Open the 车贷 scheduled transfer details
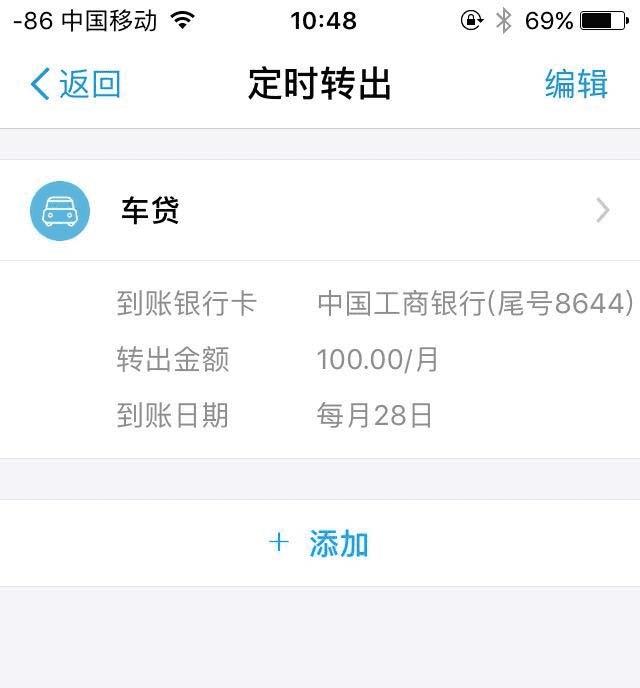The width and height of the screenshot is (640, 688). click(x=320, y=211)
